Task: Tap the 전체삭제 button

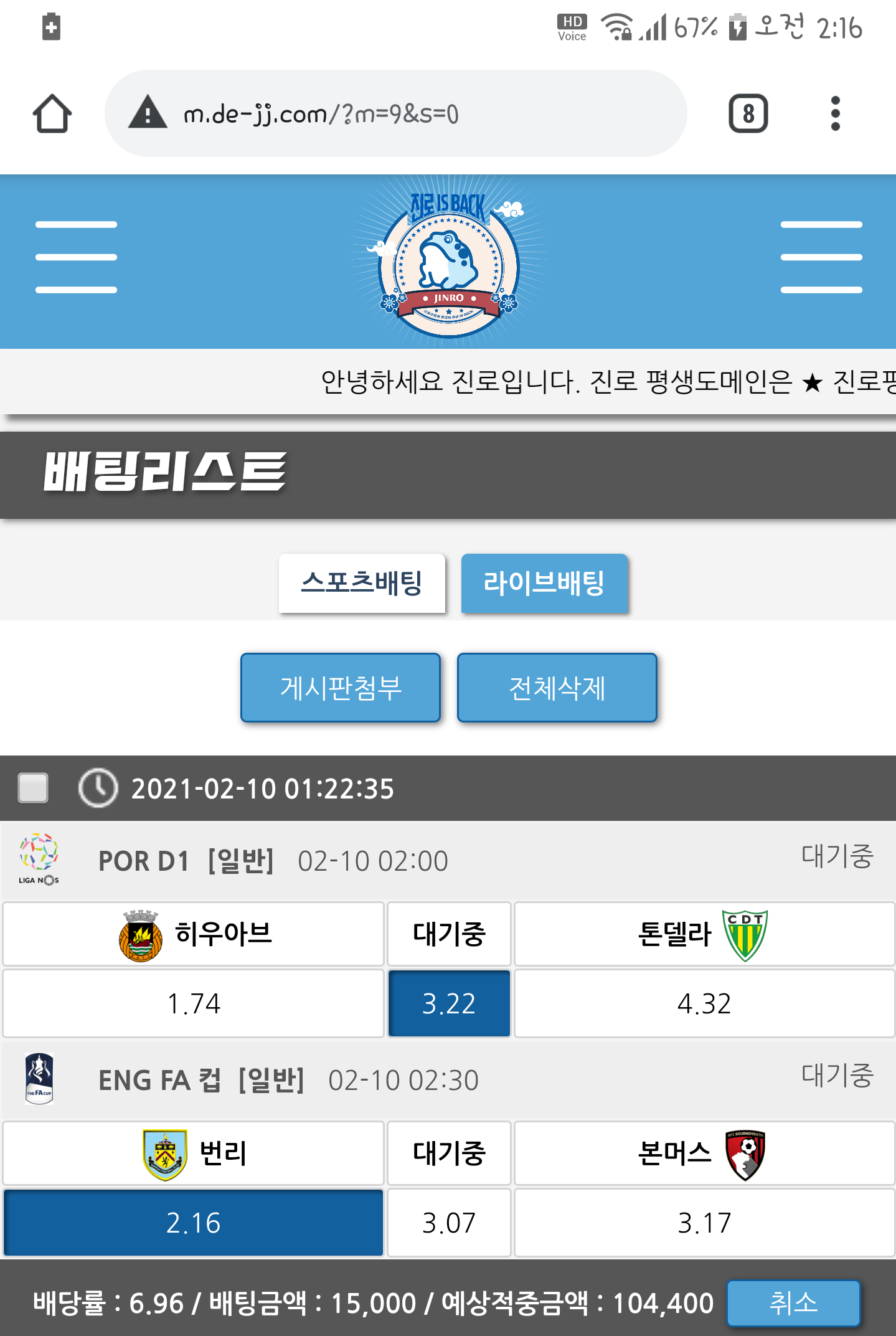Action: pos(557,688)
